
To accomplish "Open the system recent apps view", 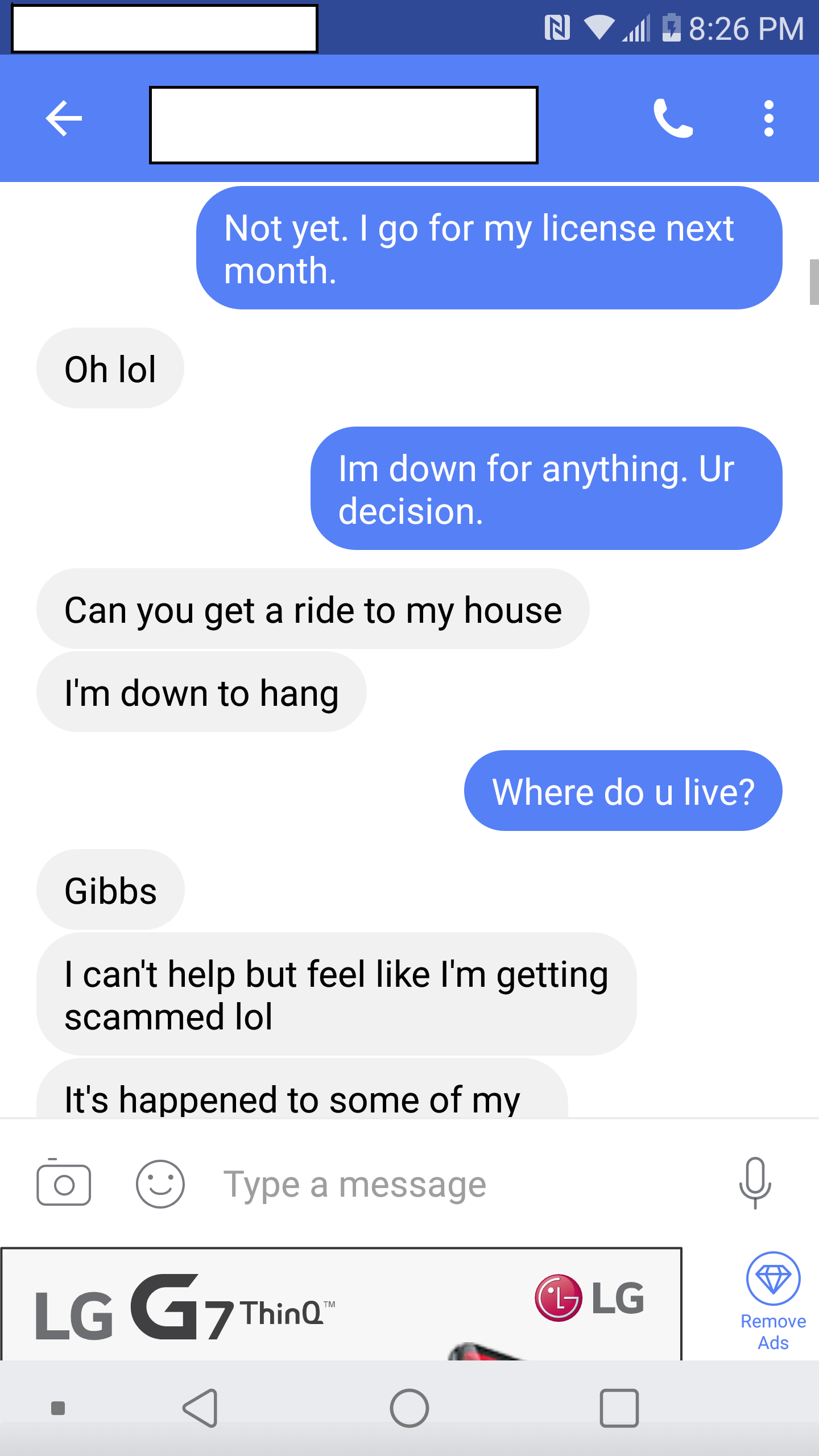I will click(619, 1408).
